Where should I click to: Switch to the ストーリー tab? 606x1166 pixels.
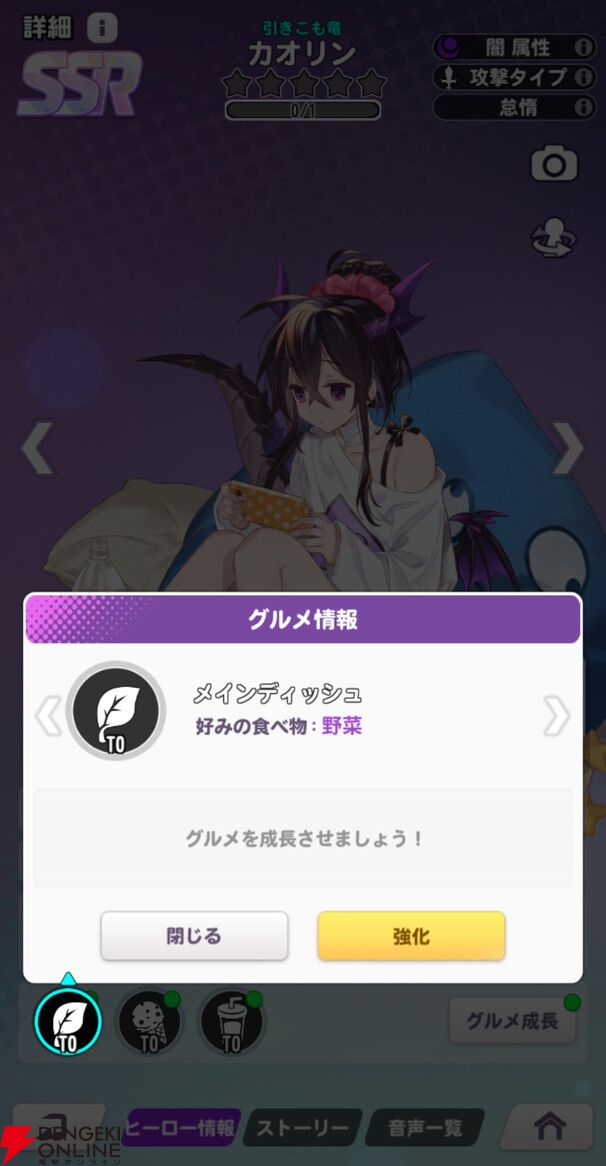pyautogui.click(x=303, y=1128)
